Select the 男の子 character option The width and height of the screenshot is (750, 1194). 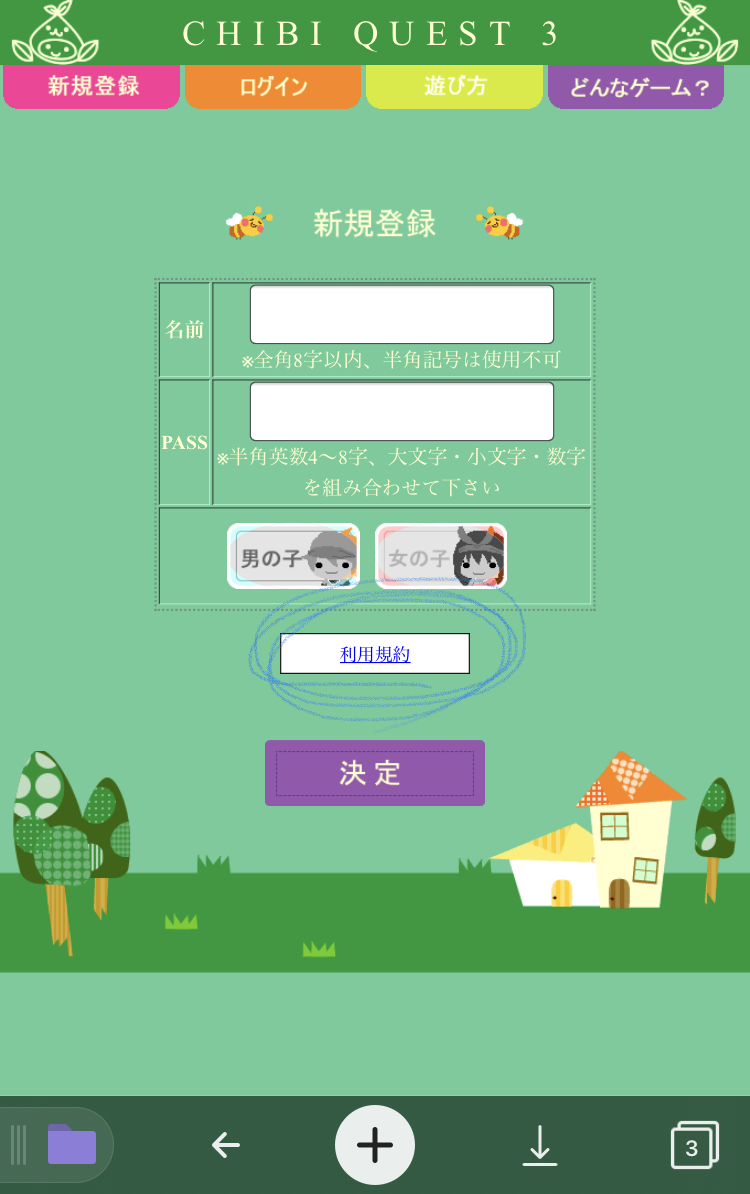click(293, 556)
